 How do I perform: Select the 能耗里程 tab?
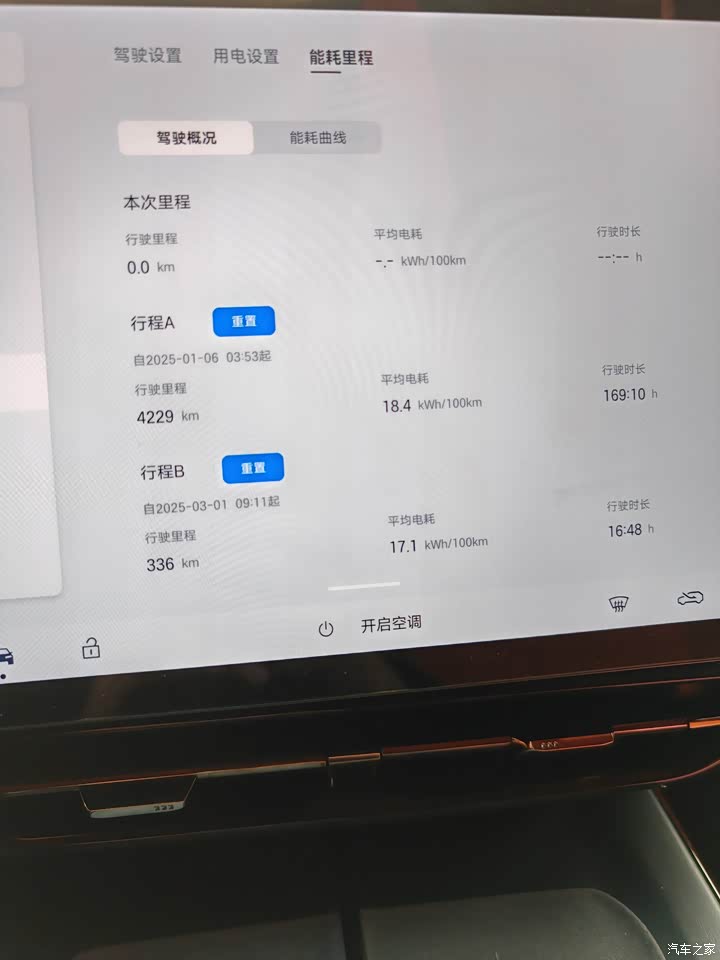tap(341, 58)
